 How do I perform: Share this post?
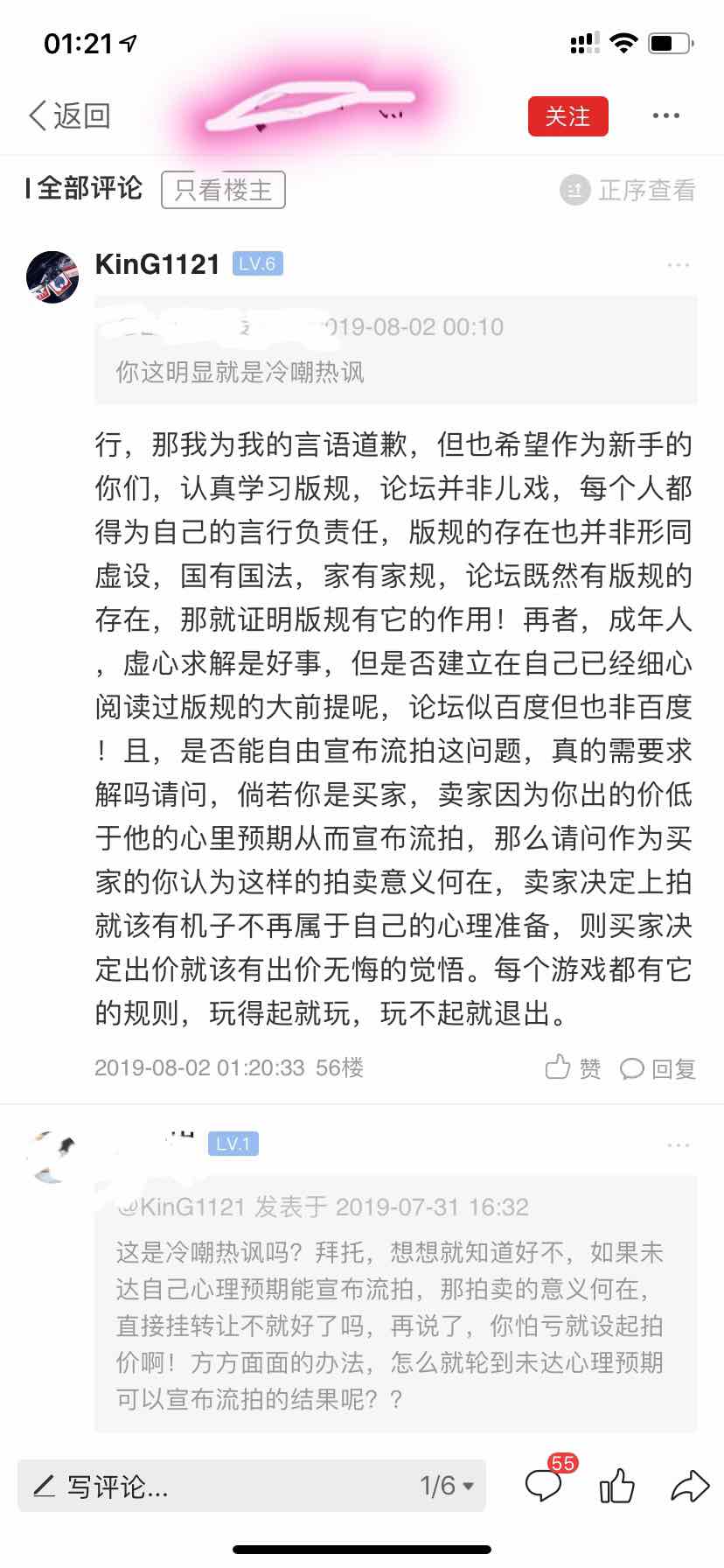point(689,1486)
